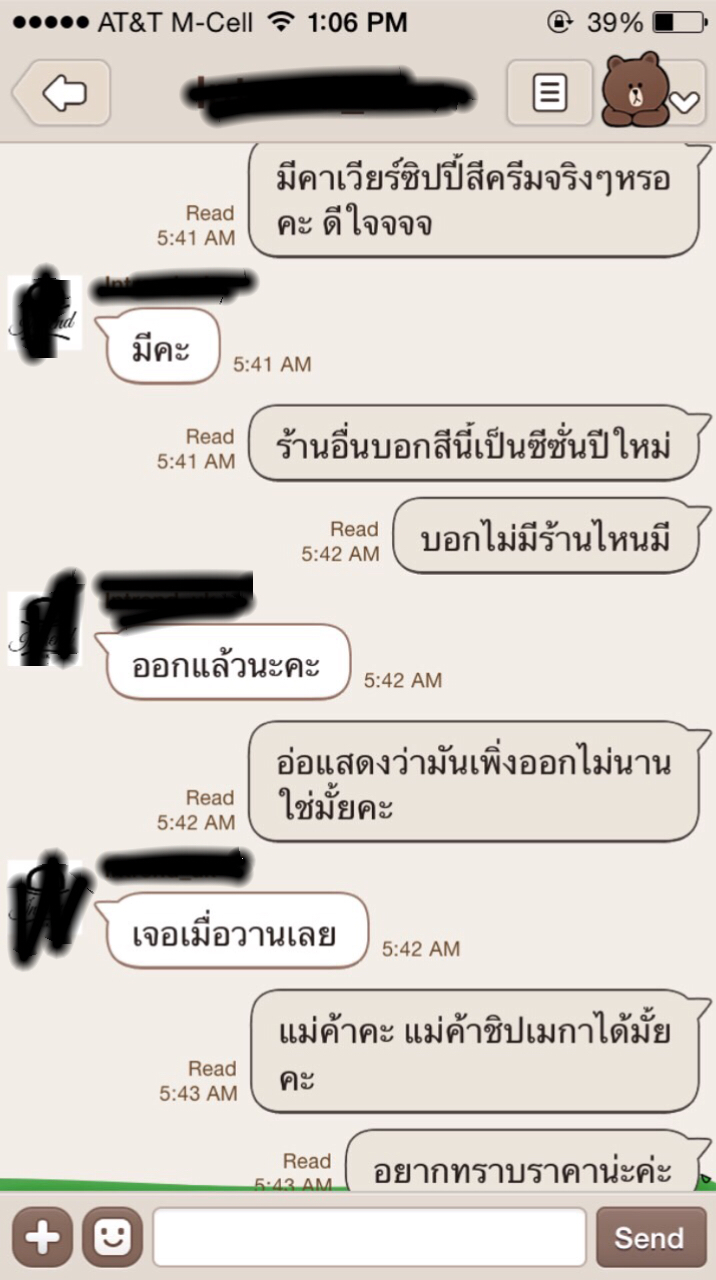
Task: Open the chat notes list icon
Action: [548, 93]
